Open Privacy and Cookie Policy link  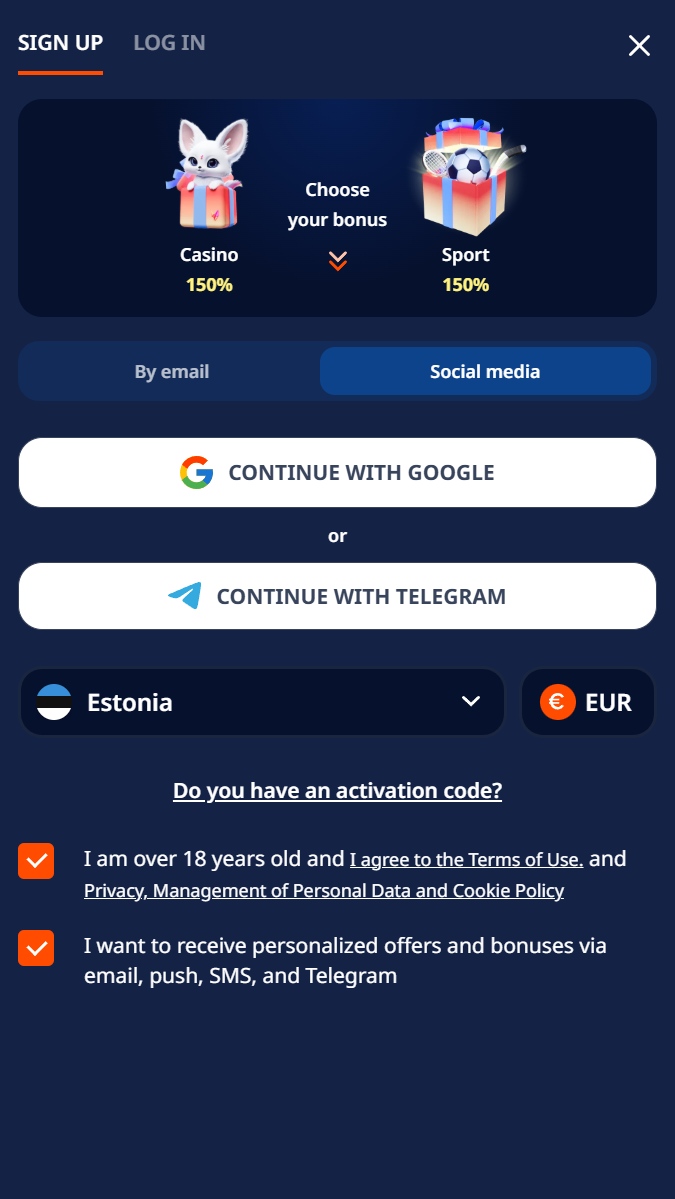point(324,891)
